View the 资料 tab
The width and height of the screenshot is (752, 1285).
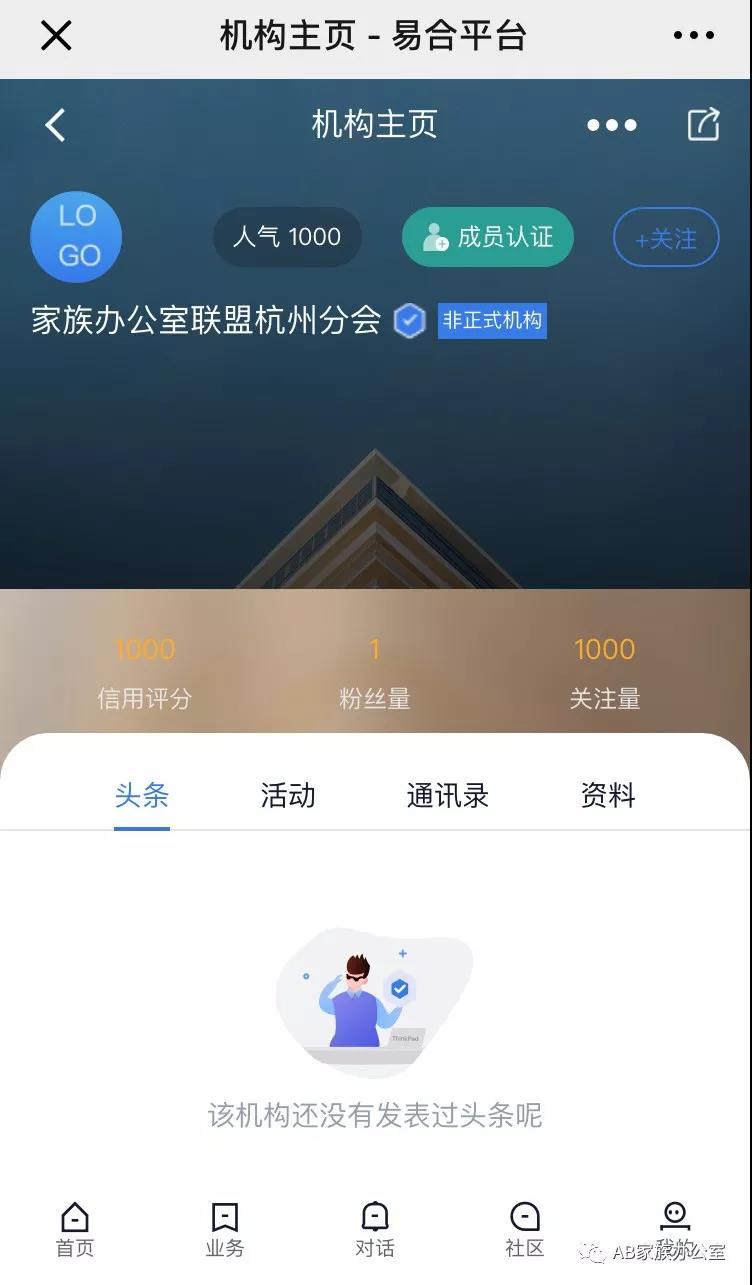click(608, 796)
